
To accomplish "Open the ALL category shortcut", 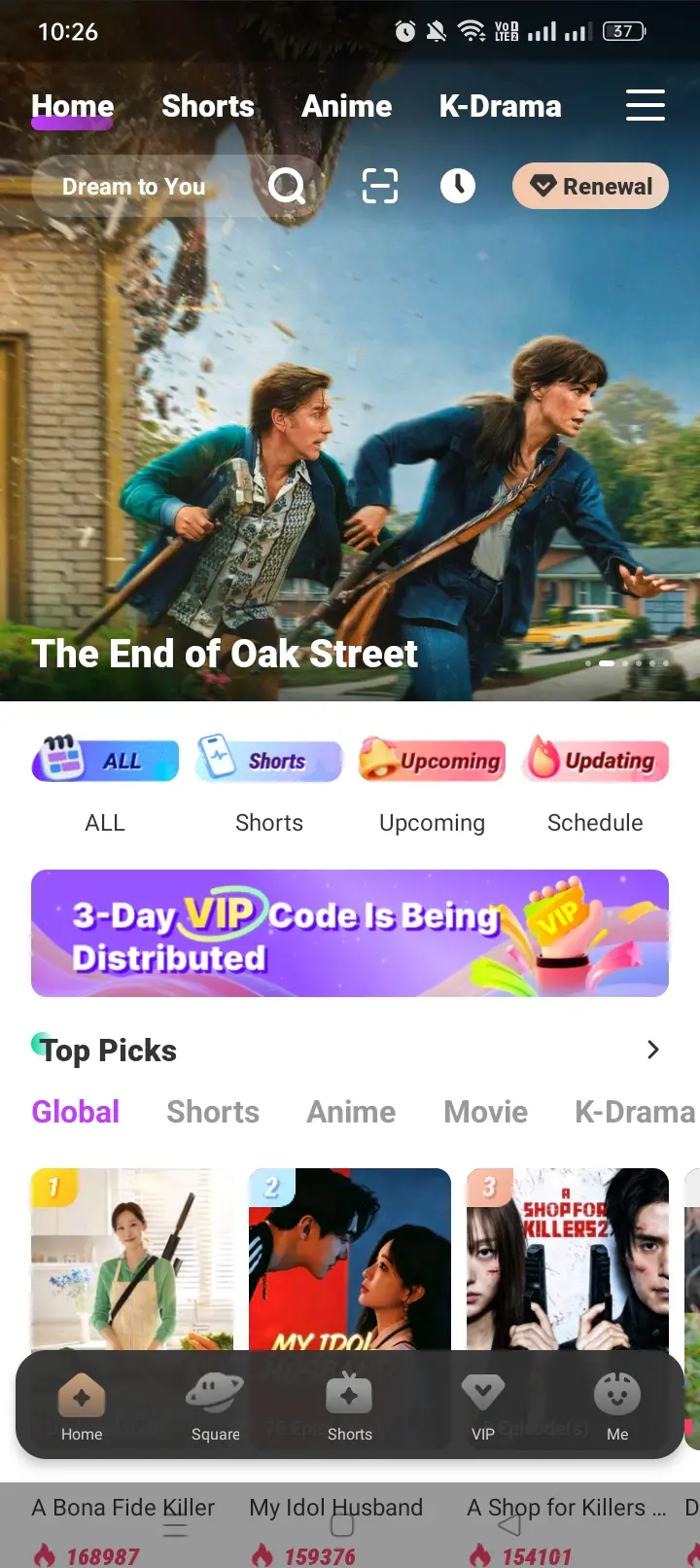I will [105, 784].
